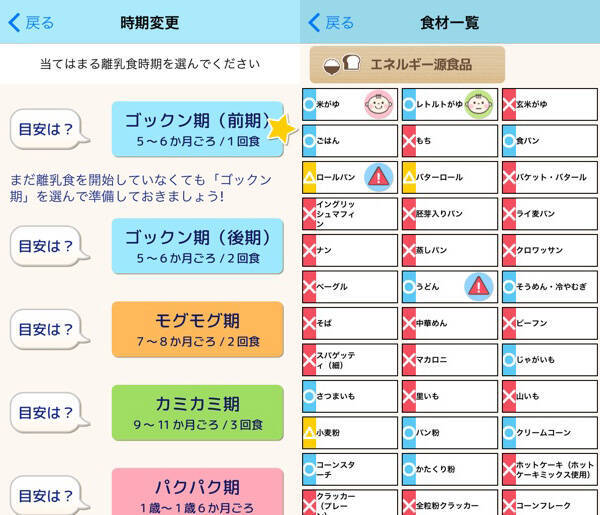
Task: Open the うどん food item
Action: click(x=449, y=286)
